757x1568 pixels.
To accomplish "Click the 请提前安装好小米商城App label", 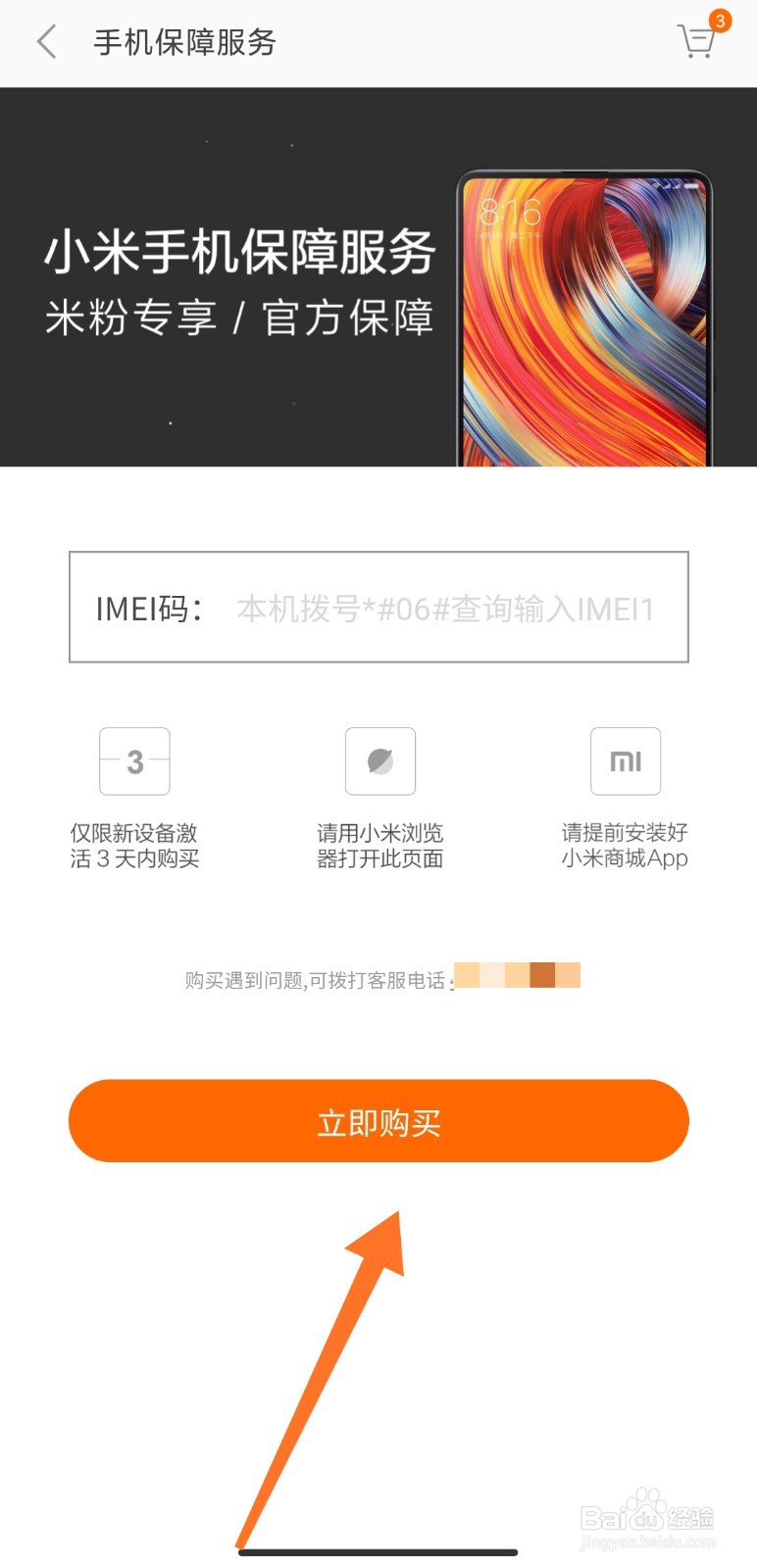I will (626, 846).
